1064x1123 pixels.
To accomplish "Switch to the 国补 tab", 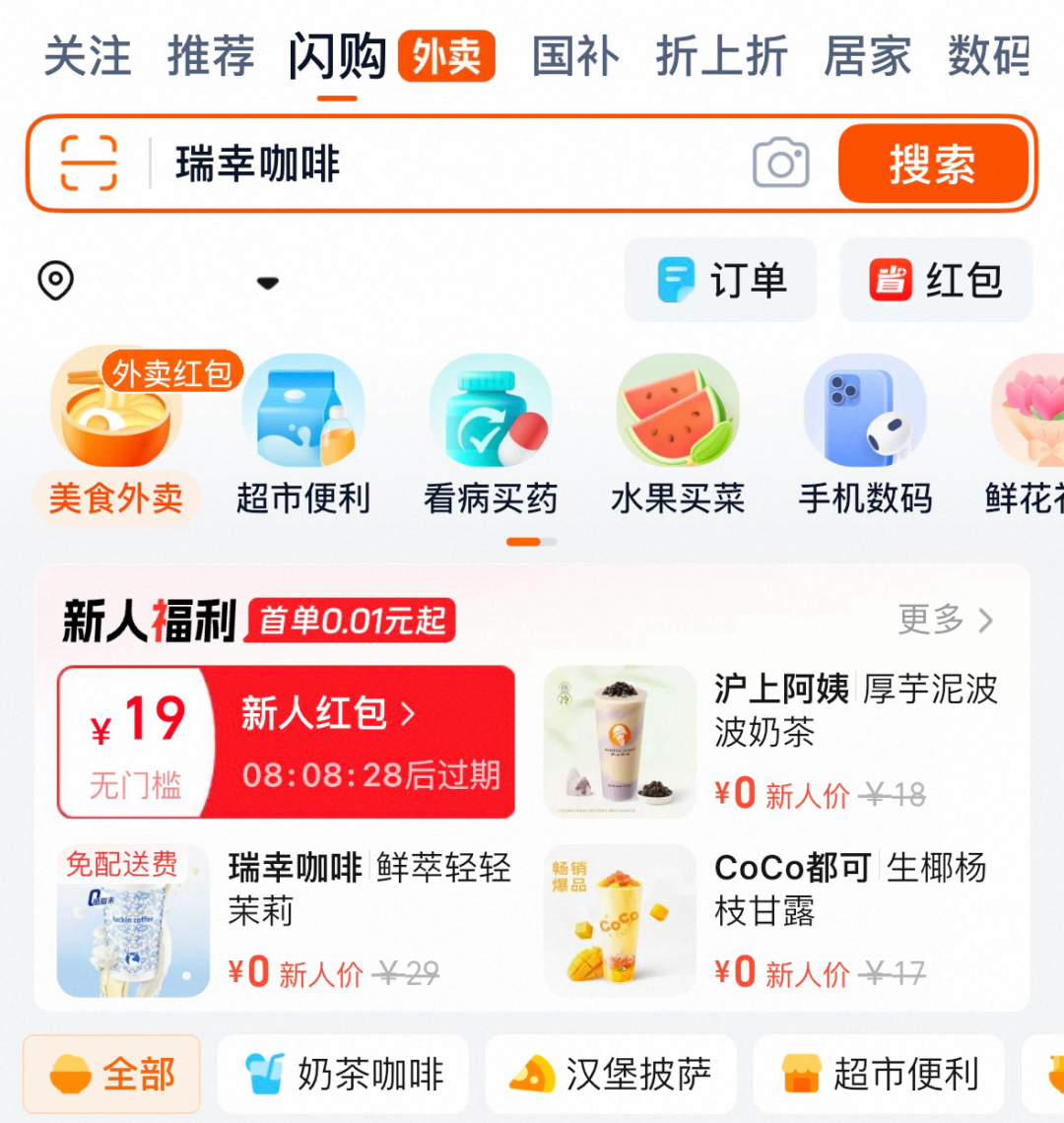I will [575, 56].
